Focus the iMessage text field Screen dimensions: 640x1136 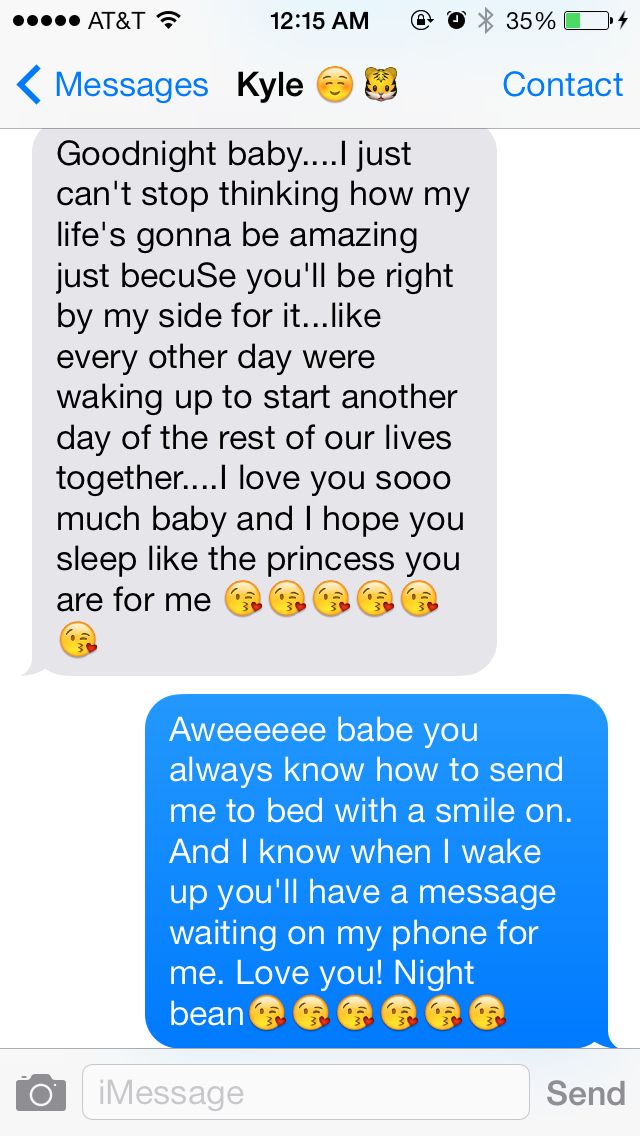pos(306,1092)
